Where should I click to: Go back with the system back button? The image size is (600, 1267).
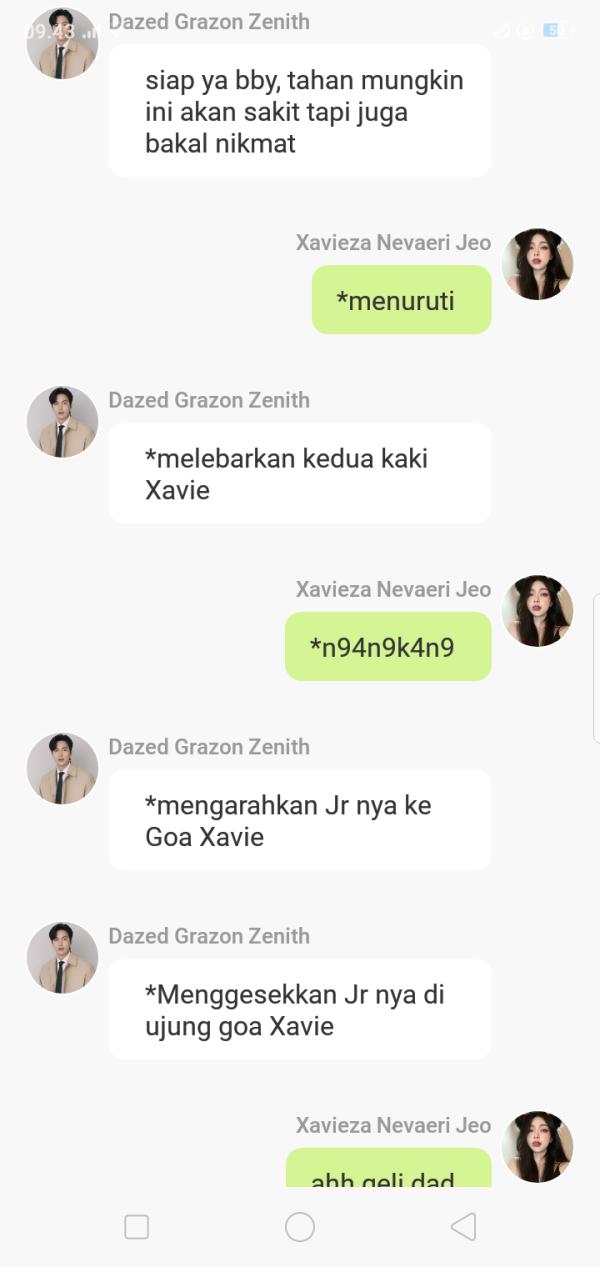(x=462, y=1227)
